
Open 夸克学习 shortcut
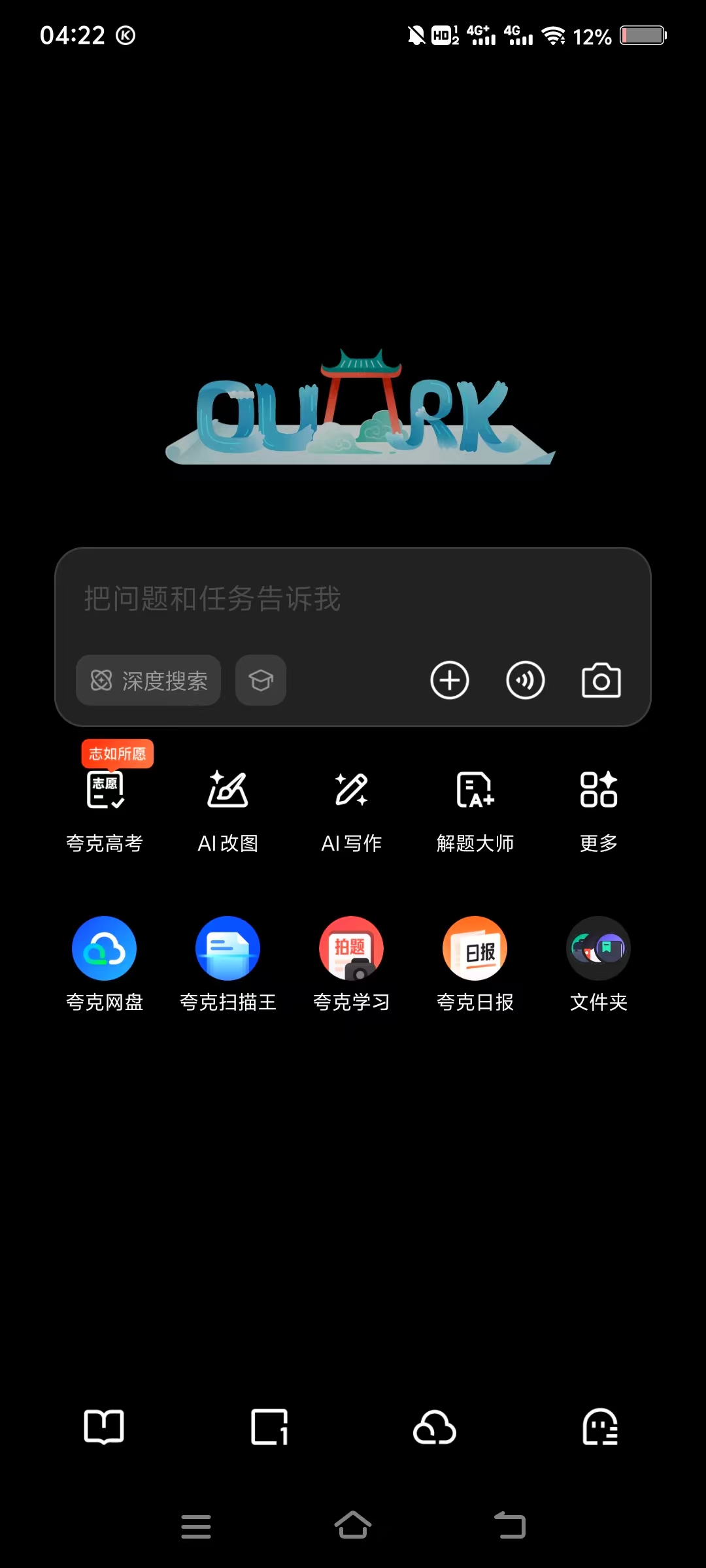pos(351,962)
